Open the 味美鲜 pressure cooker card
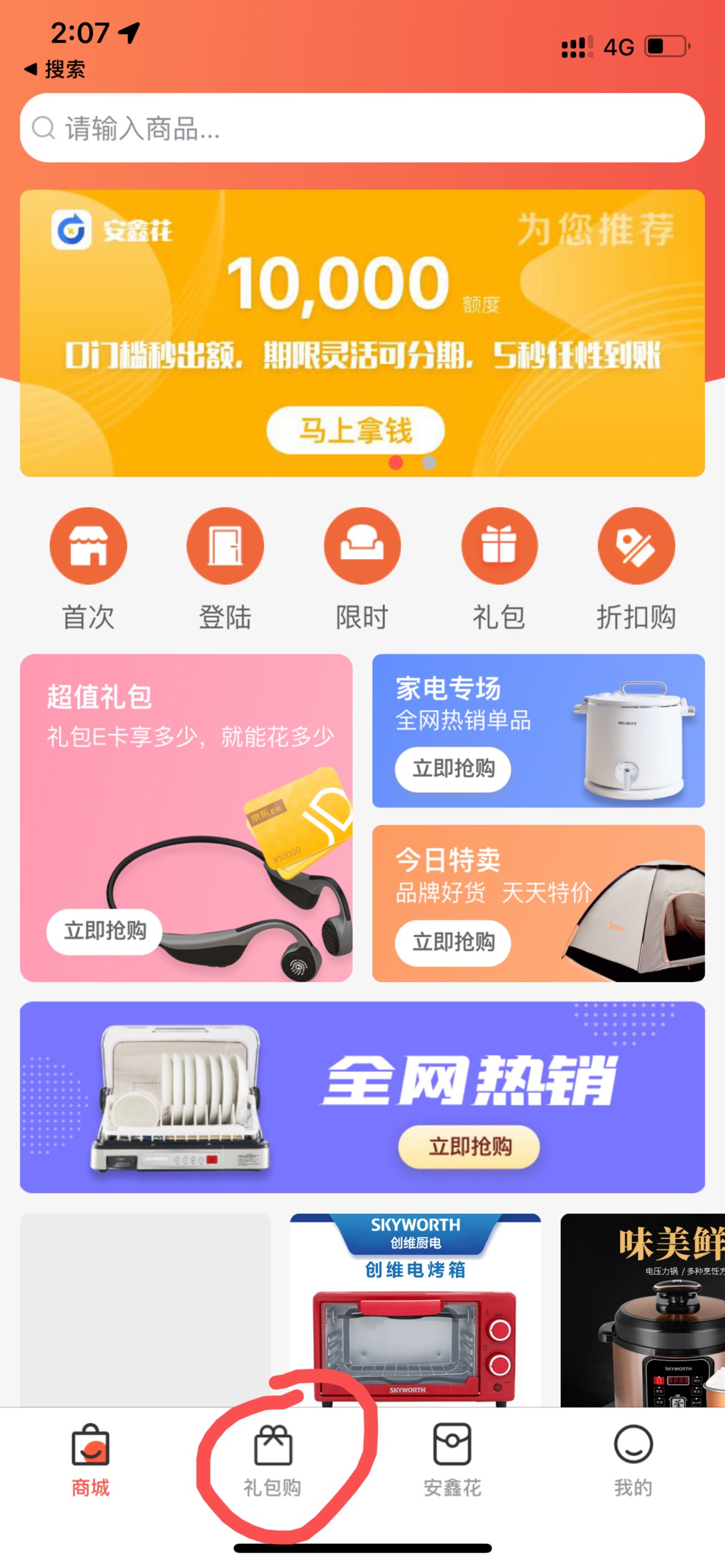This screenshot has height=1568, width=725. [x=643, y=1309]
